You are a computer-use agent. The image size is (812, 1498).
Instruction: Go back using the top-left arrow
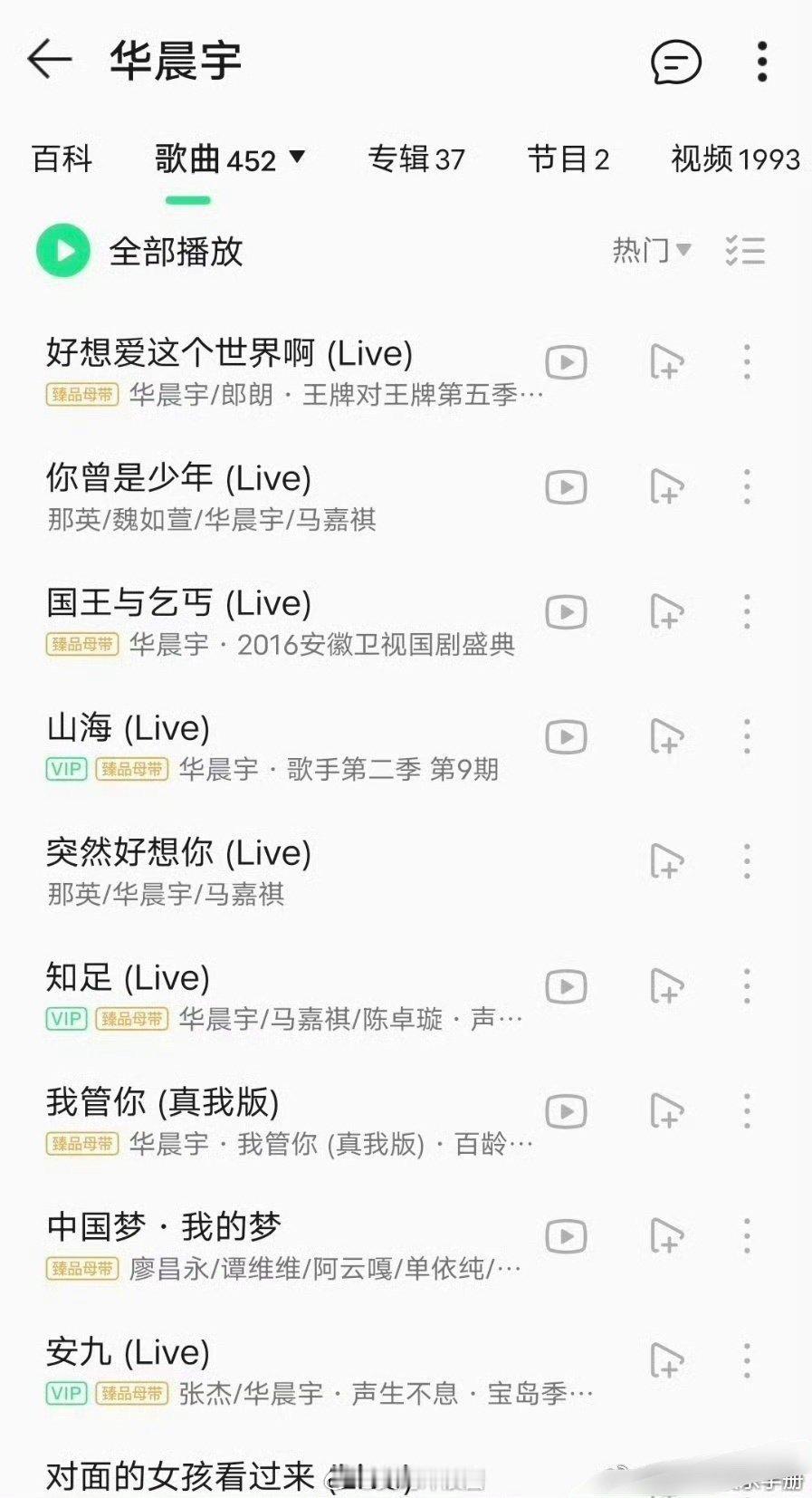click(50, 60)
